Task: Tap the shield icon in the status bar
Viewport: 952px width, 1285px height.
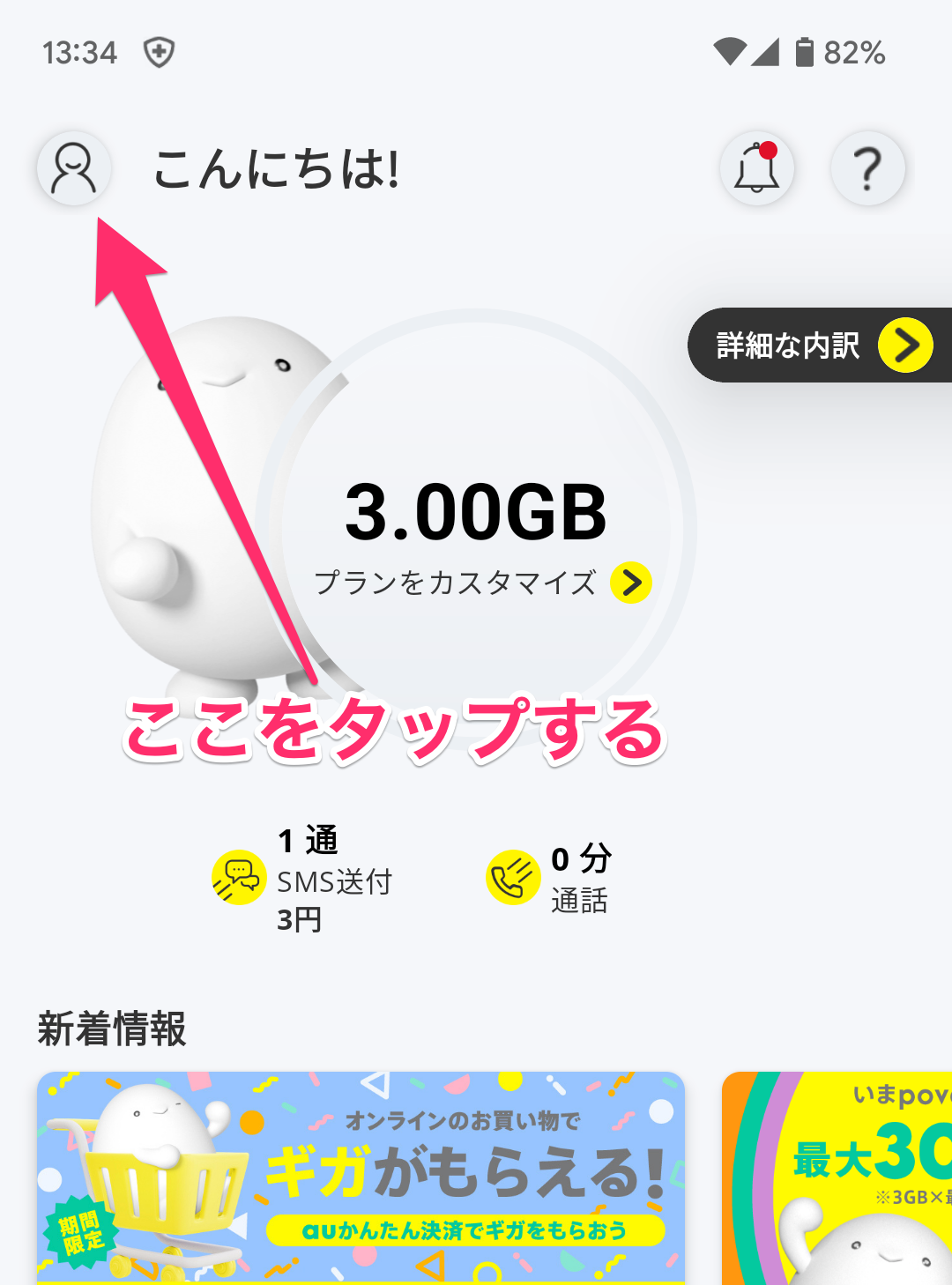Action: 157,53
